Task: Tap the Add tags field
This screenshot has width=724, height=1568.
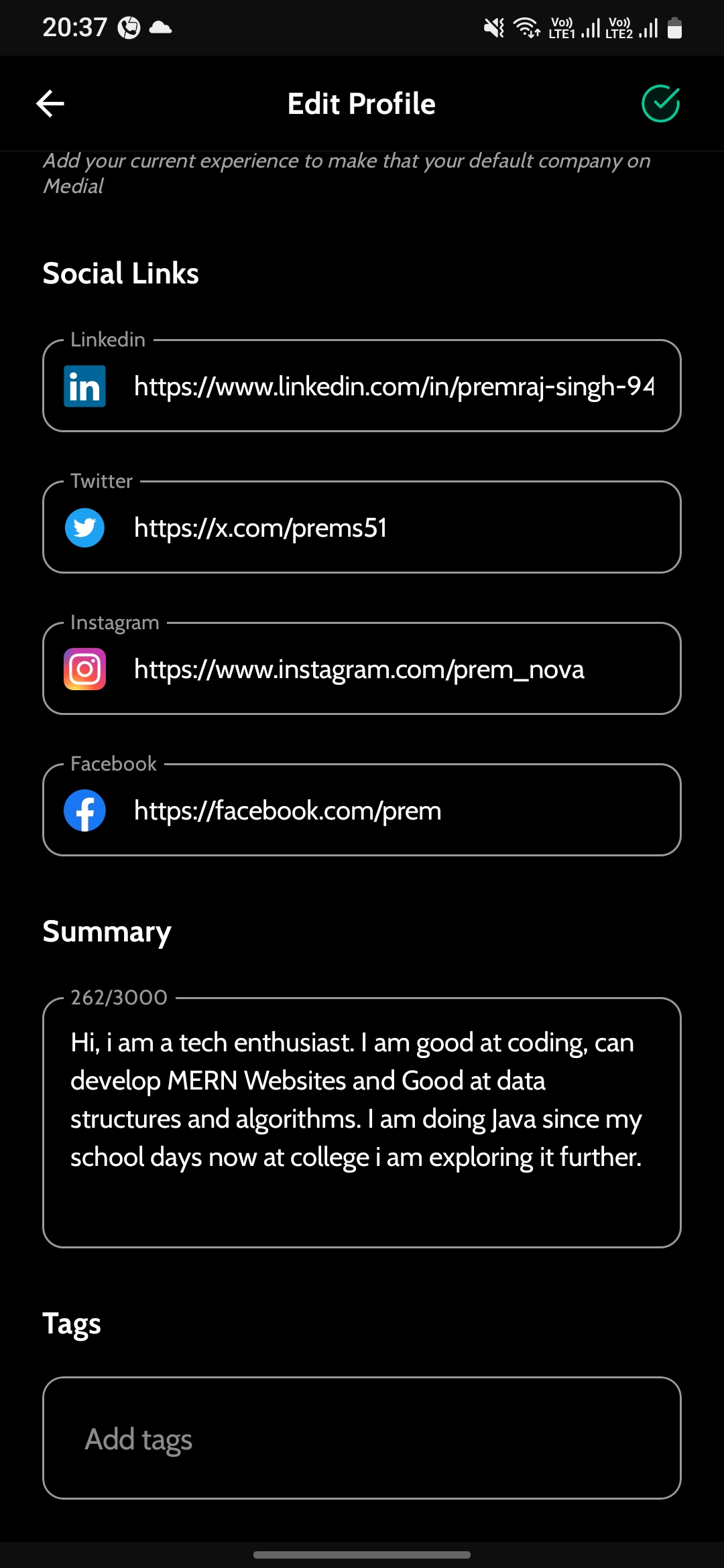Action: coord(362,1439)
